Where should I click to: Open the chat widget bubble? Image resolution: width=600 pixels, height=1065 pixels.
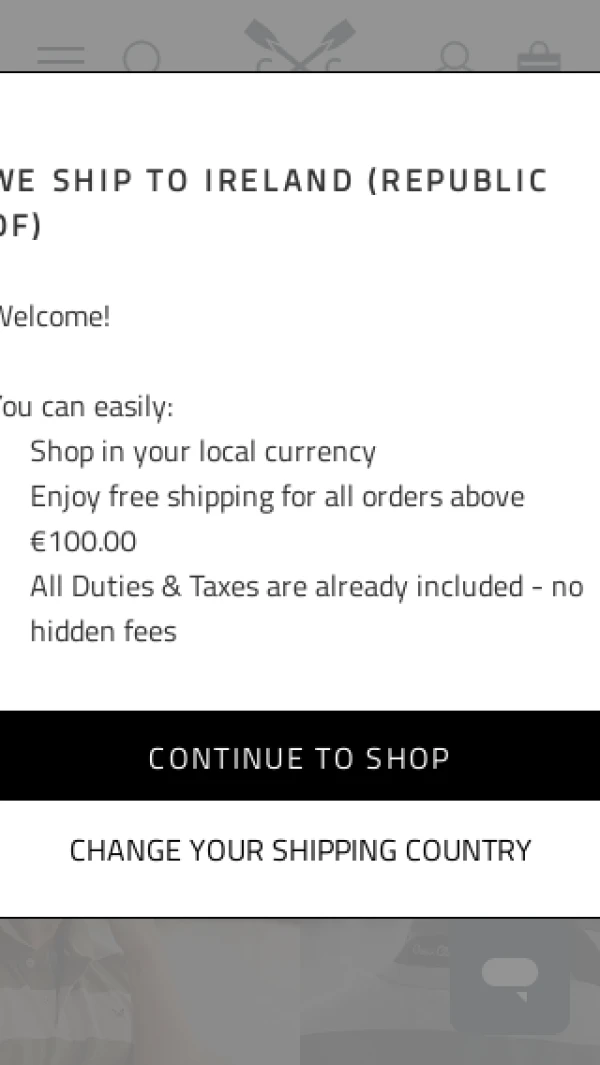[x=510, y=978]
